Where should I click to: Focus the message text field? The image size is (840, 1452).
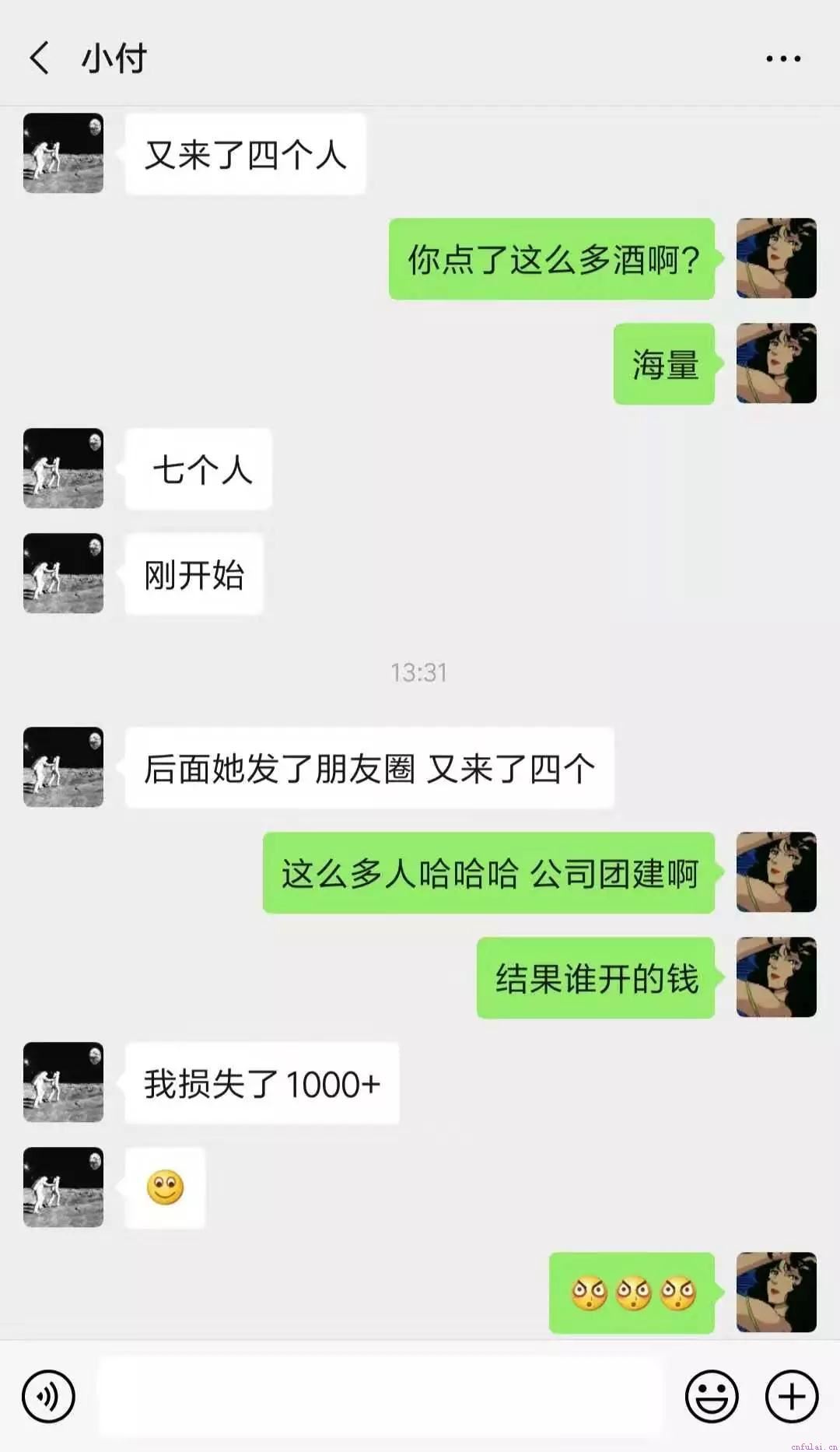[x=381, y=1396]
